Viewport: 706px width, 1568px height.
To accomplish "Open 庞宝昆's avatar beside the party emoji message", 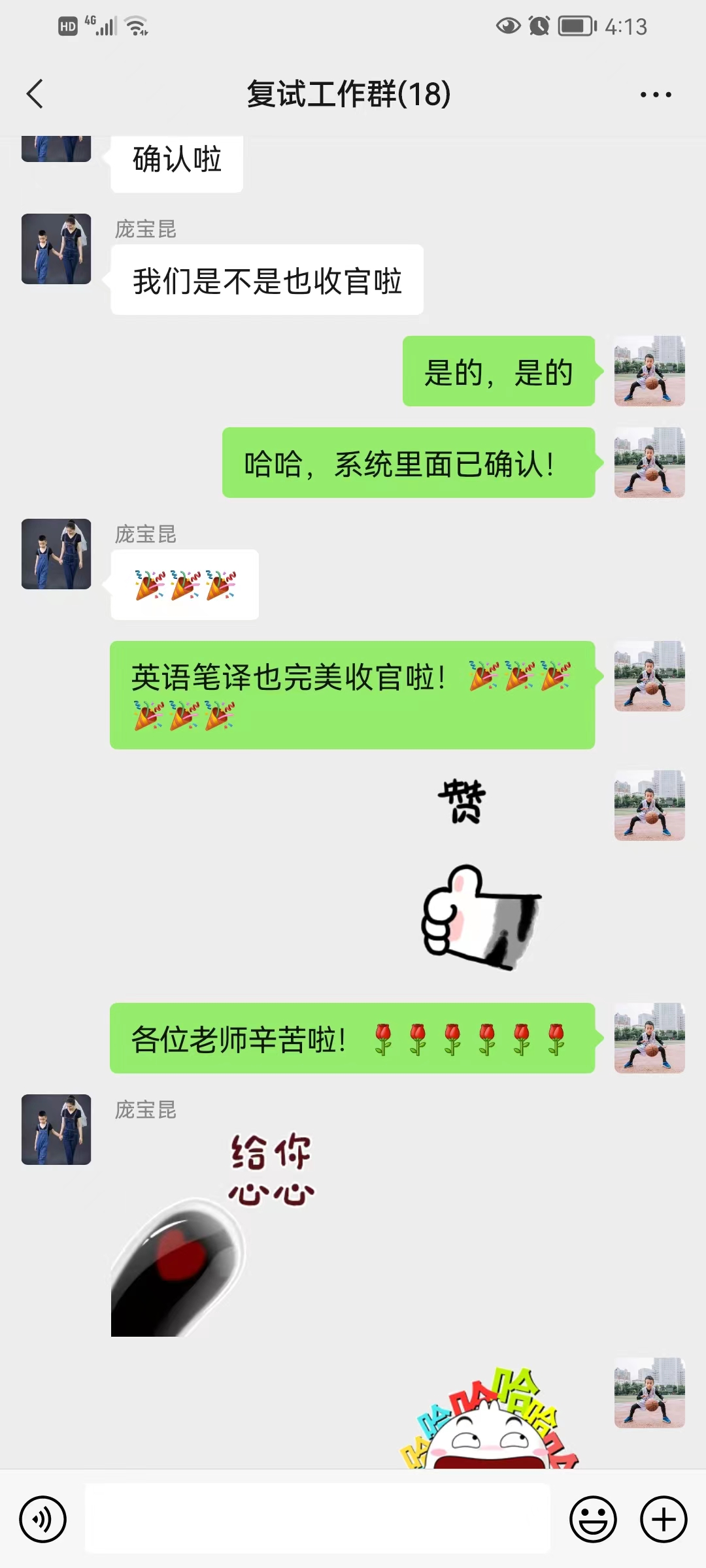I will (x=56, y=554).
